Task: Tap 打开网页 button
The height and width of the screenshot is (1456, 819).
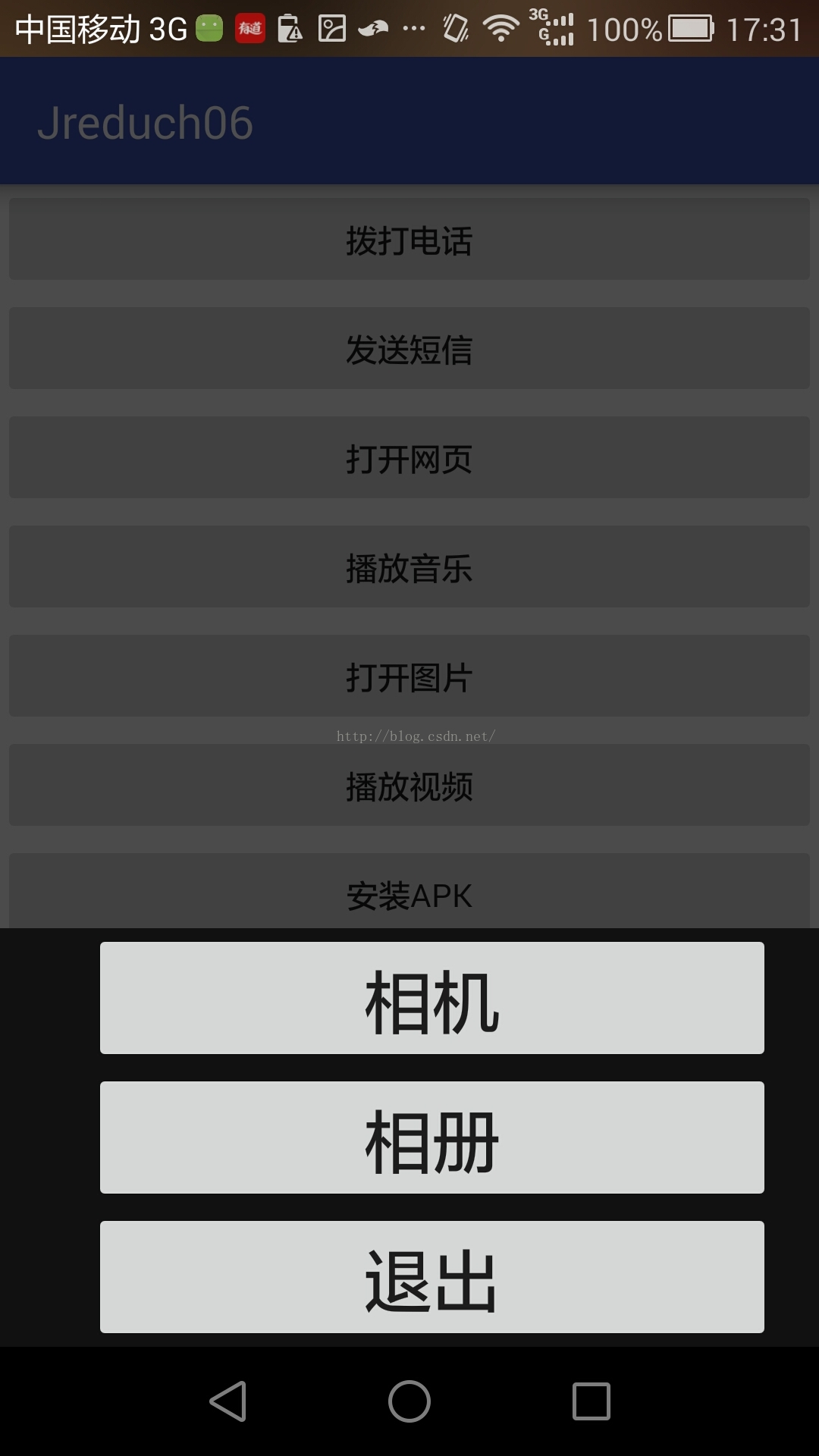Action: tap(409, 458)
